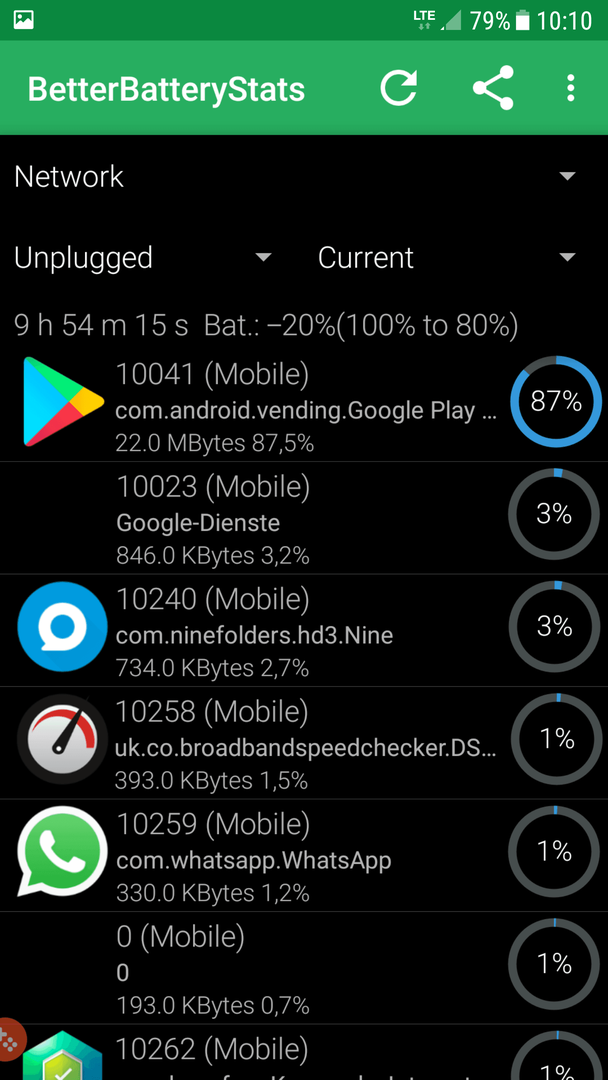Viewport: 608px width, 1080px height.
Task: Open the com.ninefolders.hd3.Nine entry
Action: pos(304,630)
